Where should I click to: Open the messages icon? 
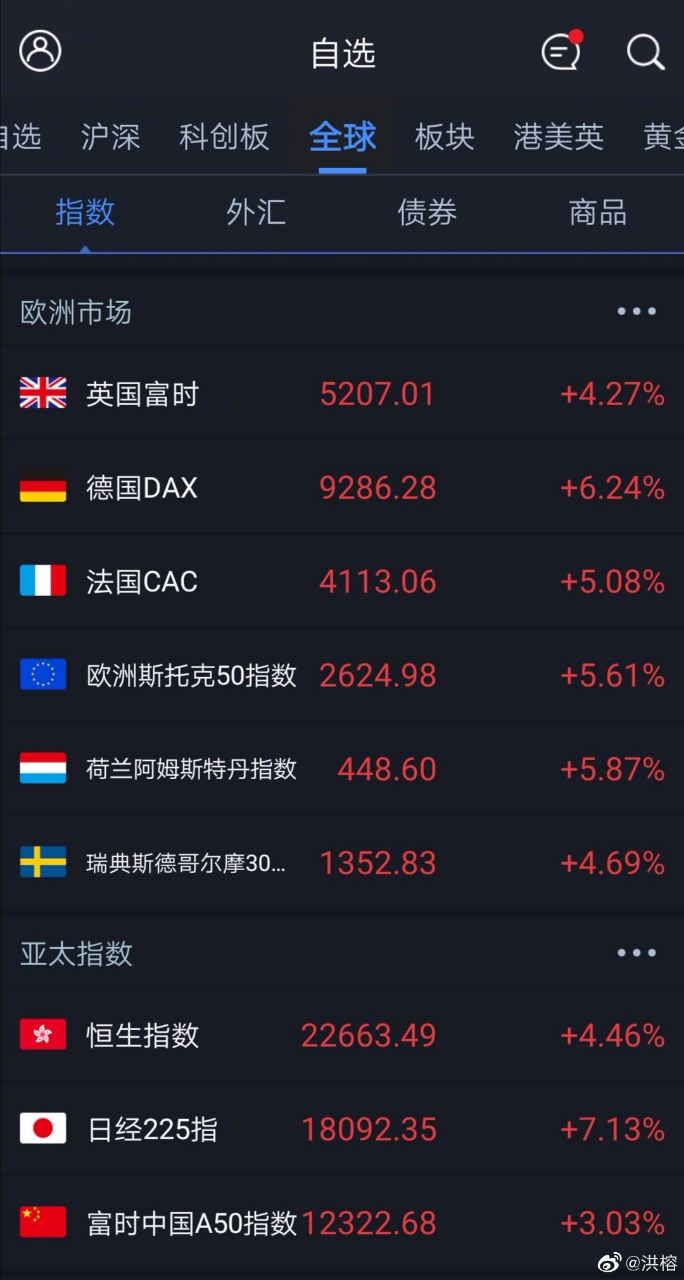[x=562, y=51]
